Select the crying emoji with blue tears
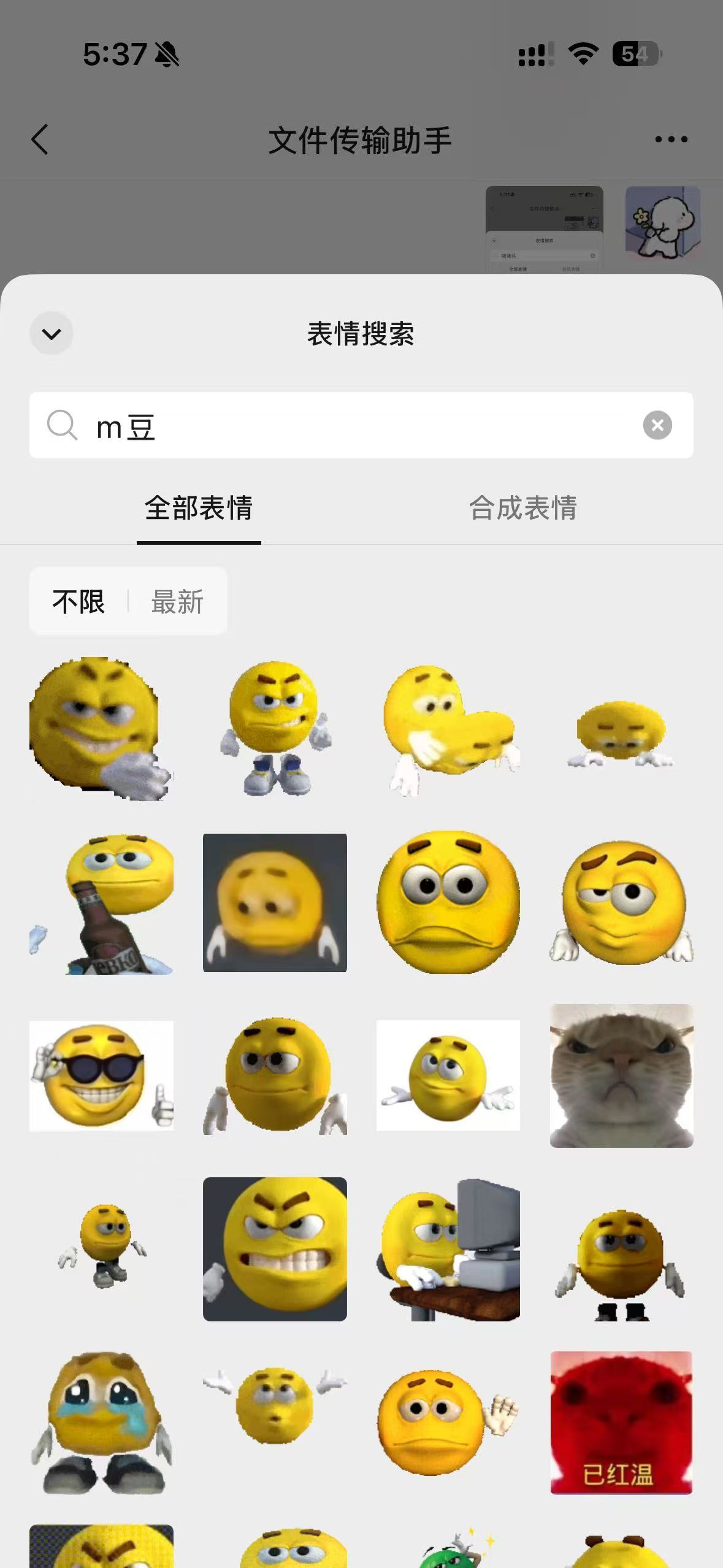Viewport: 723px width, 1568px height. pos(101,1422)
